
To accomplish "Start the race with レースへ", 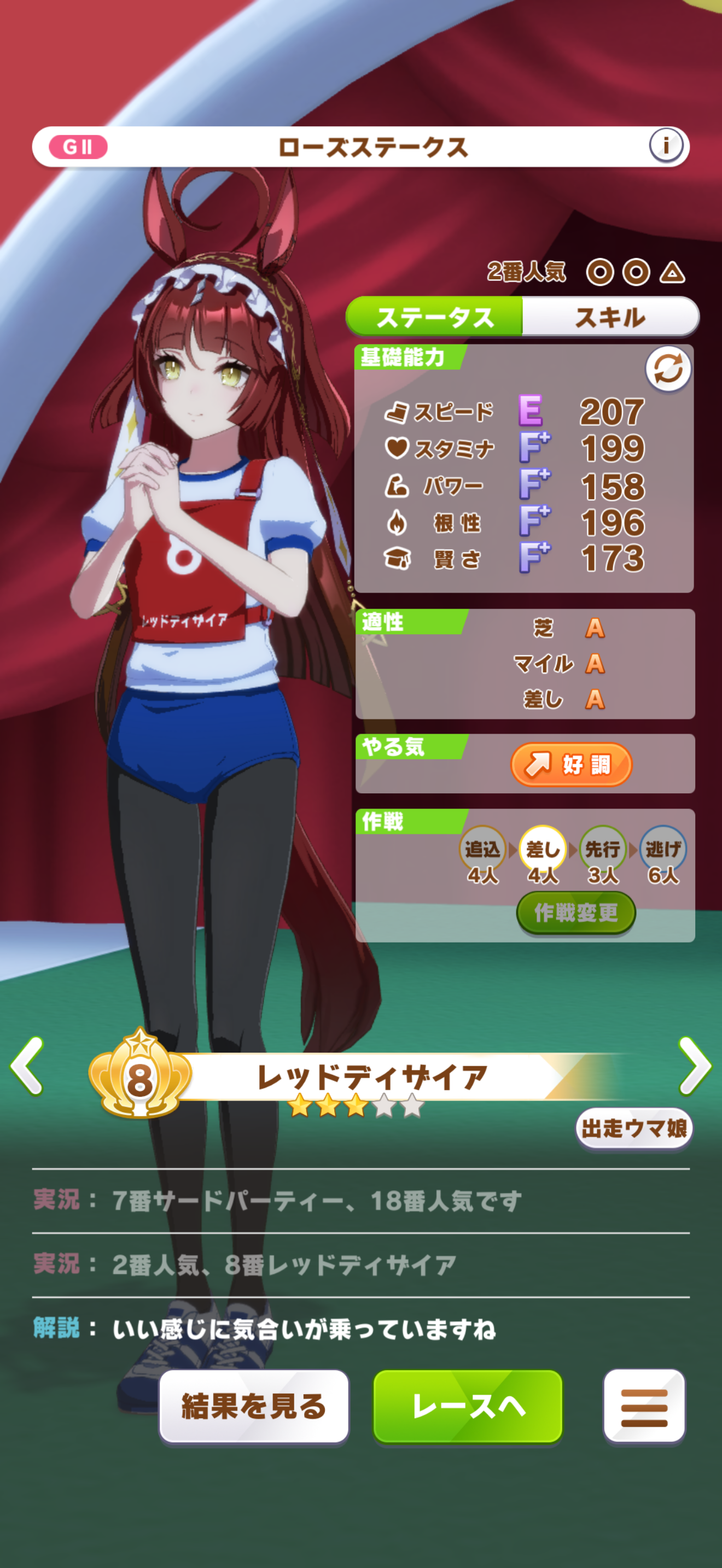I will point(468,1406).
